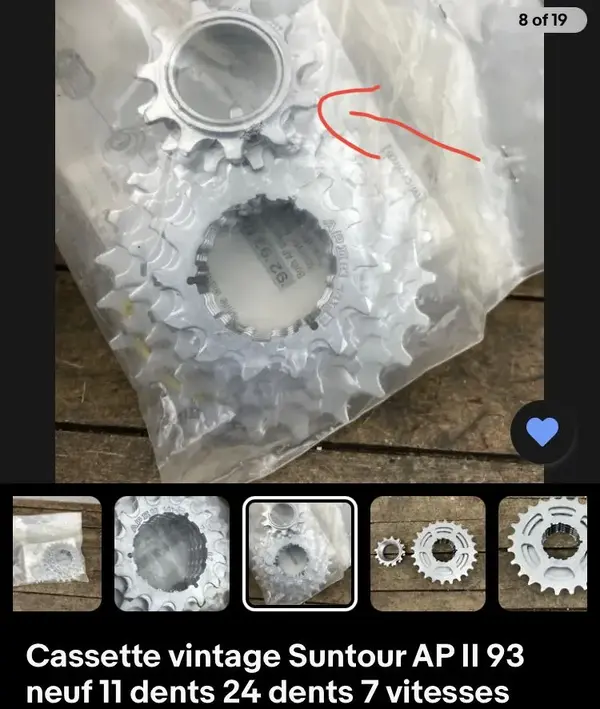This screenshot has height=709, width=600.
Task: Select the second thumbnail with cassette close-up
Action: [172, 553]
